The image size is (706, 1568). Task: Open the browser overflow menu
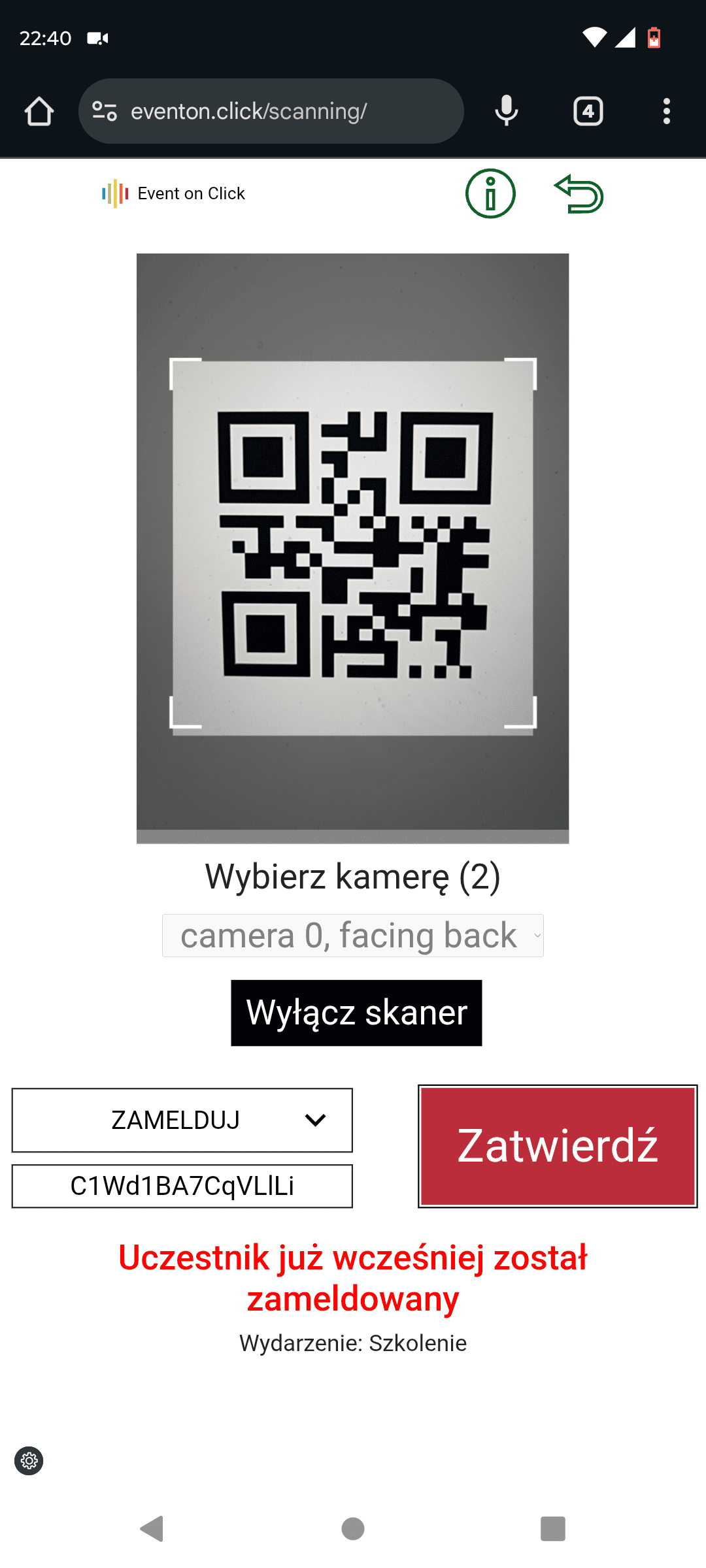click(666, 111)
